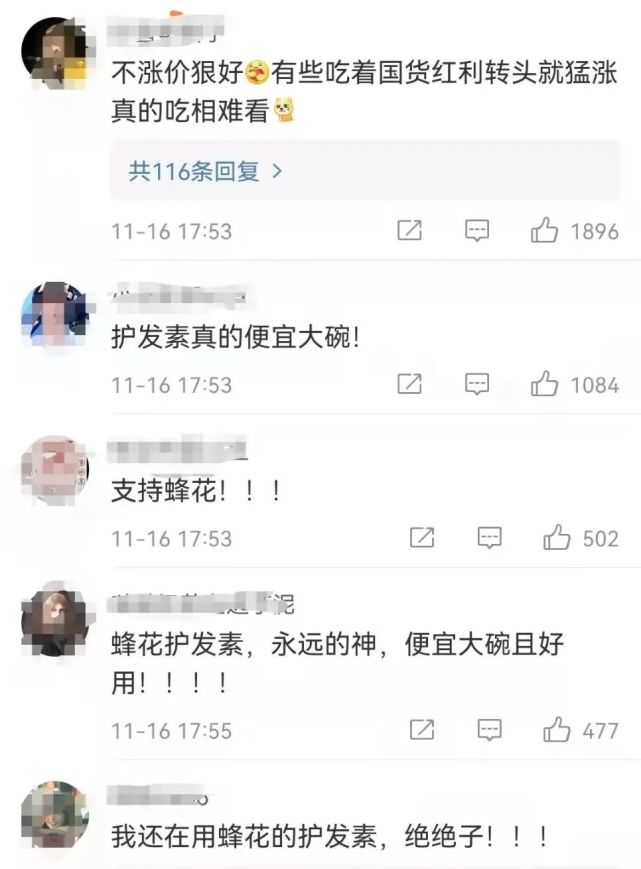Open avatar of the 绝绝子 commenter
Image resolution: width=641 pixels, height=869 pixels.
point(56,813)
